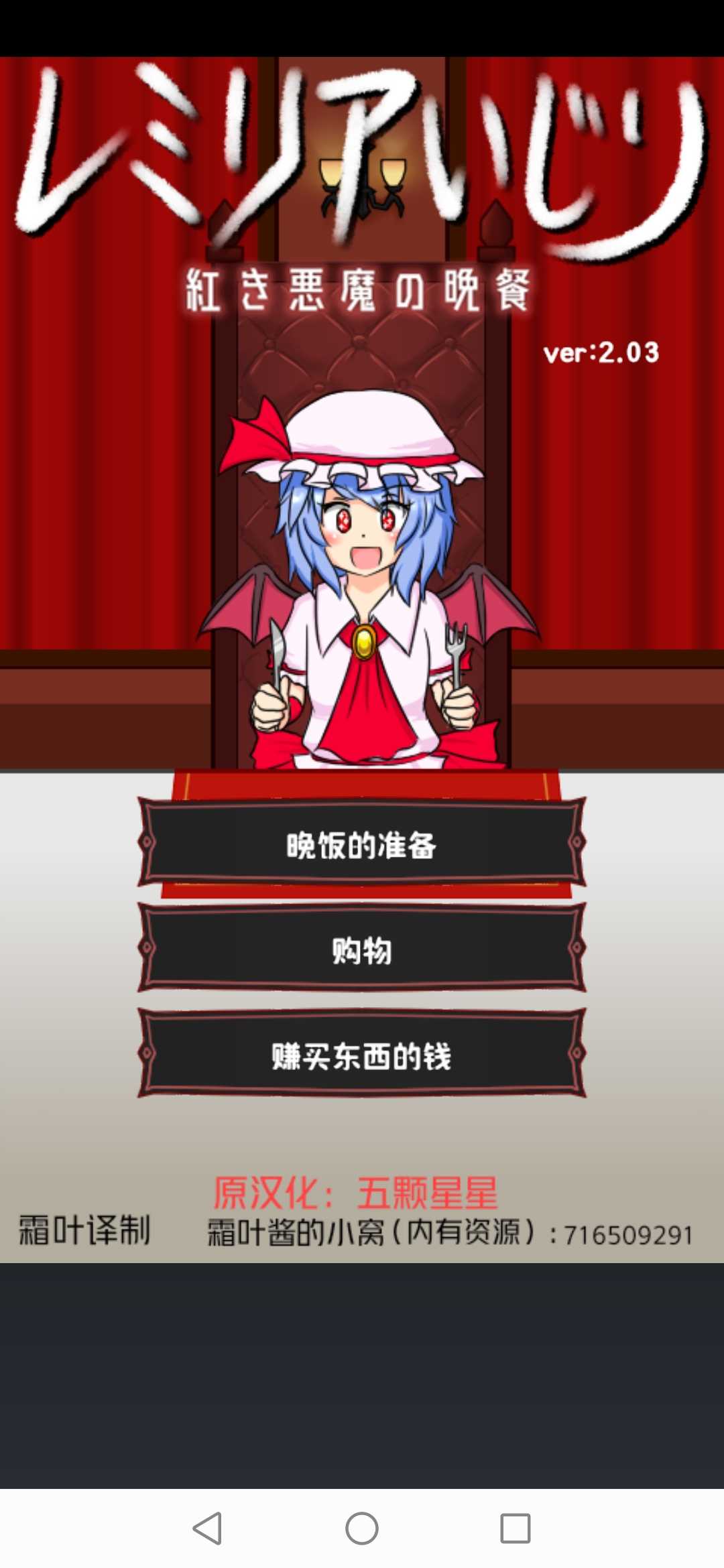
Task: Select 赚买东西的钱 to earn money
Action: click(x=362, y=1055)
